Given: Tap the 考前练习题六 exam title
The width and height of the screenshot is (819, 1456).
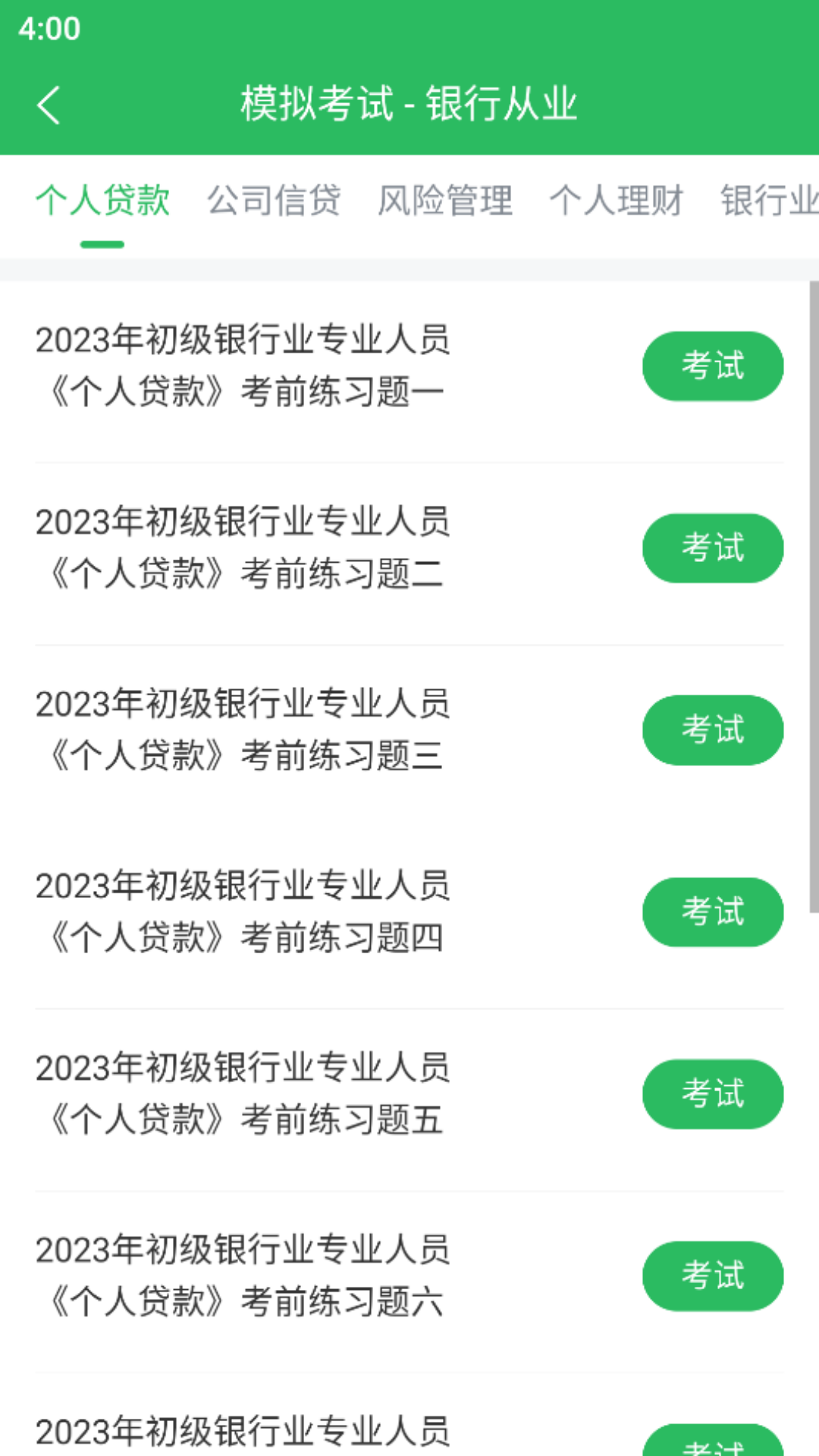Looking at the screenshot, I should (x=244, y=1276).
